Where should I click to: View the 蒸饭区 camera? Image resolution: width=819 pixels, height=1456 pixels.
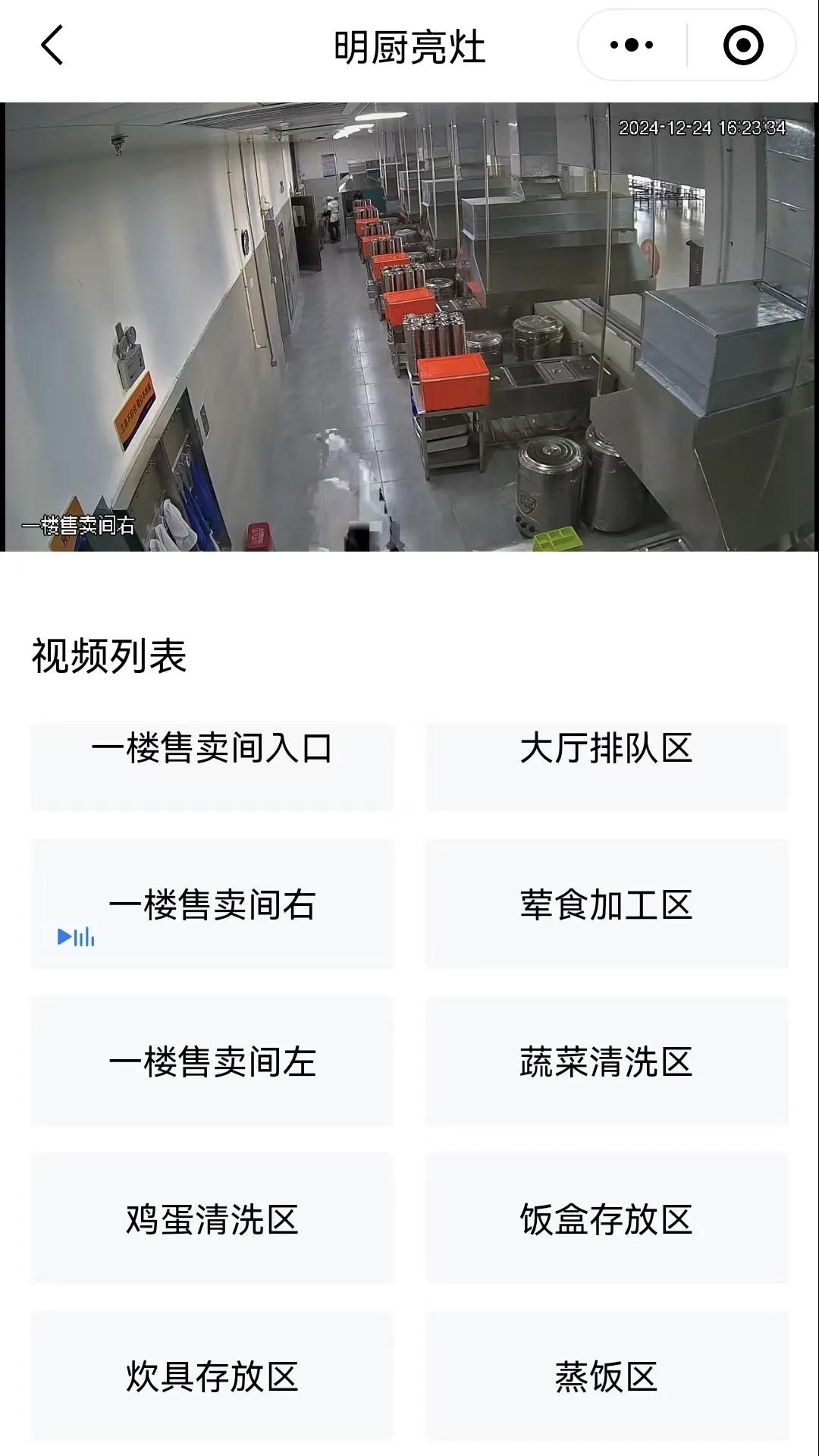(607, 1376)
